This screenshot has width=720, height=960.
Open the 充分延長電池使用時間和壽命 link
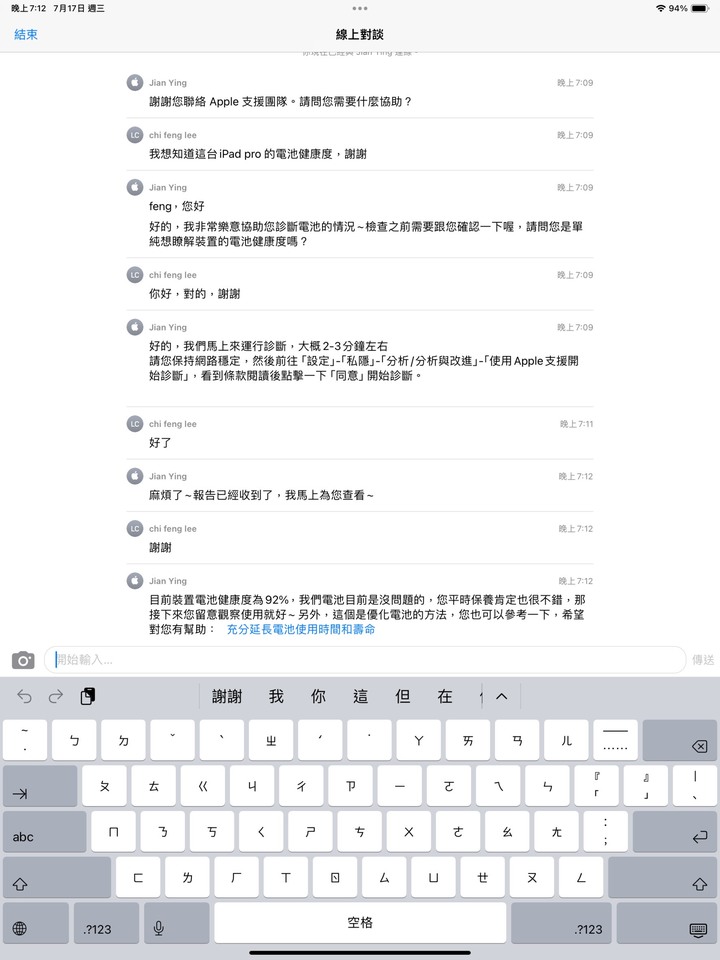tap(300, 630)
